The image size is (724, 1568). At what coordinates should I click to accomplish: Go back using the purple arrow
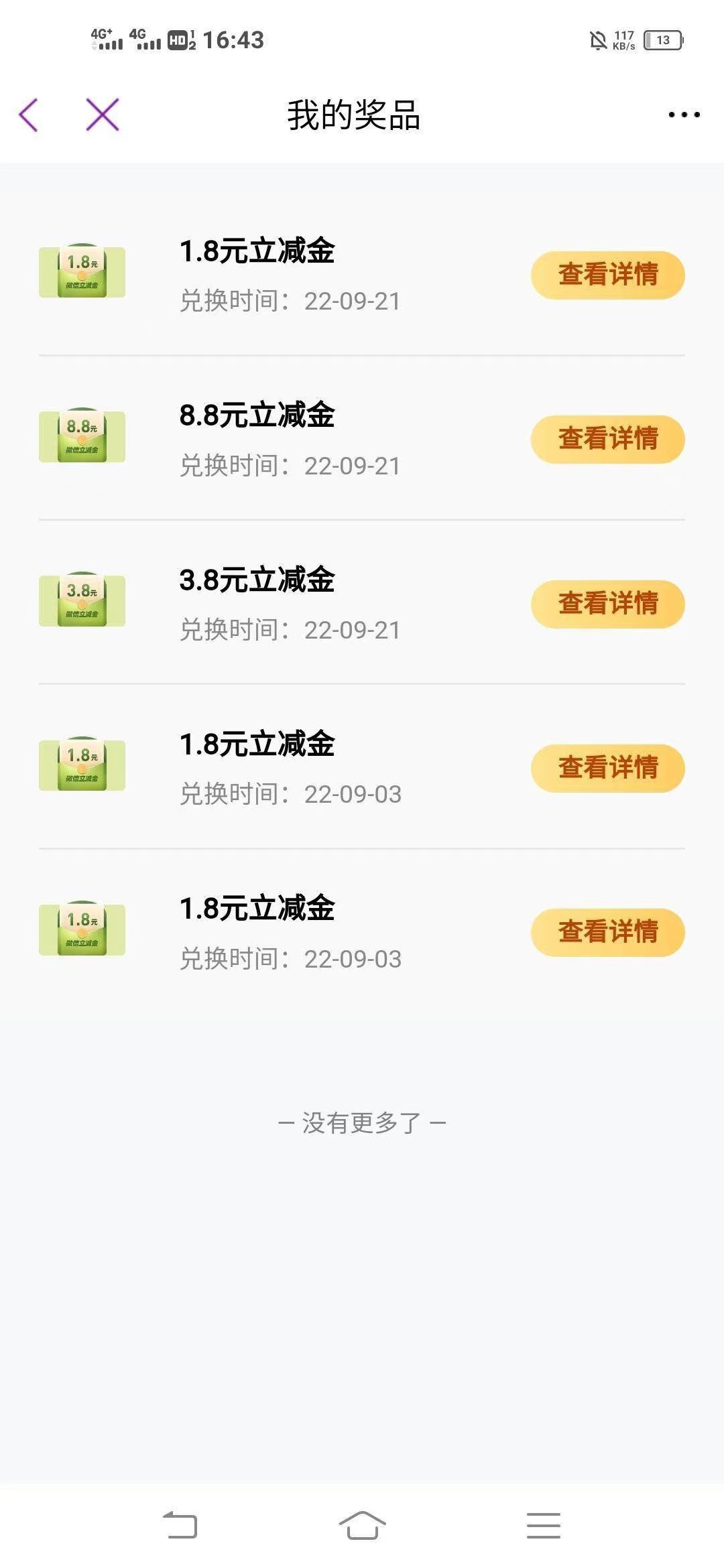click(x=29, y=115)
